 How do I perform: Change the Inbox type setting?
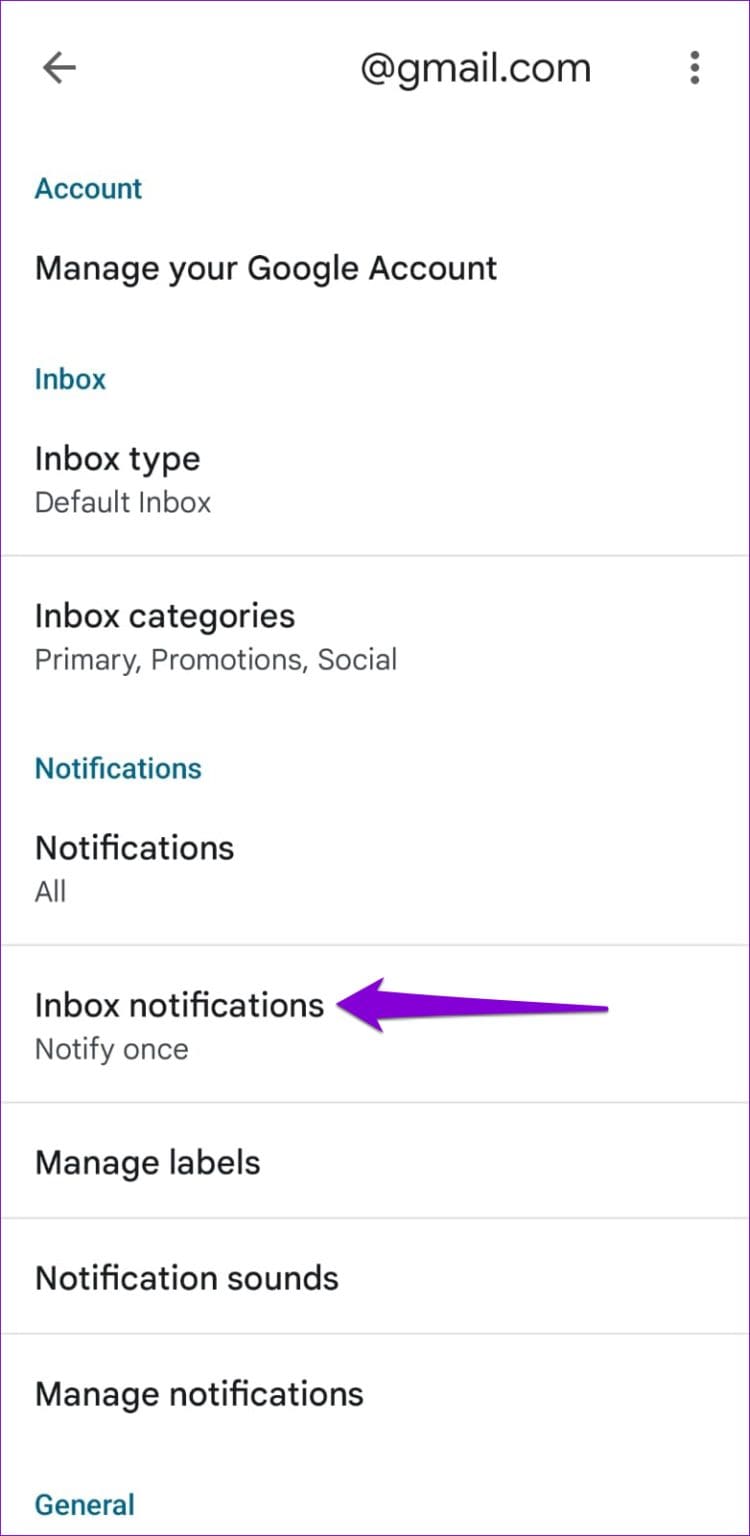pos(117,459)
